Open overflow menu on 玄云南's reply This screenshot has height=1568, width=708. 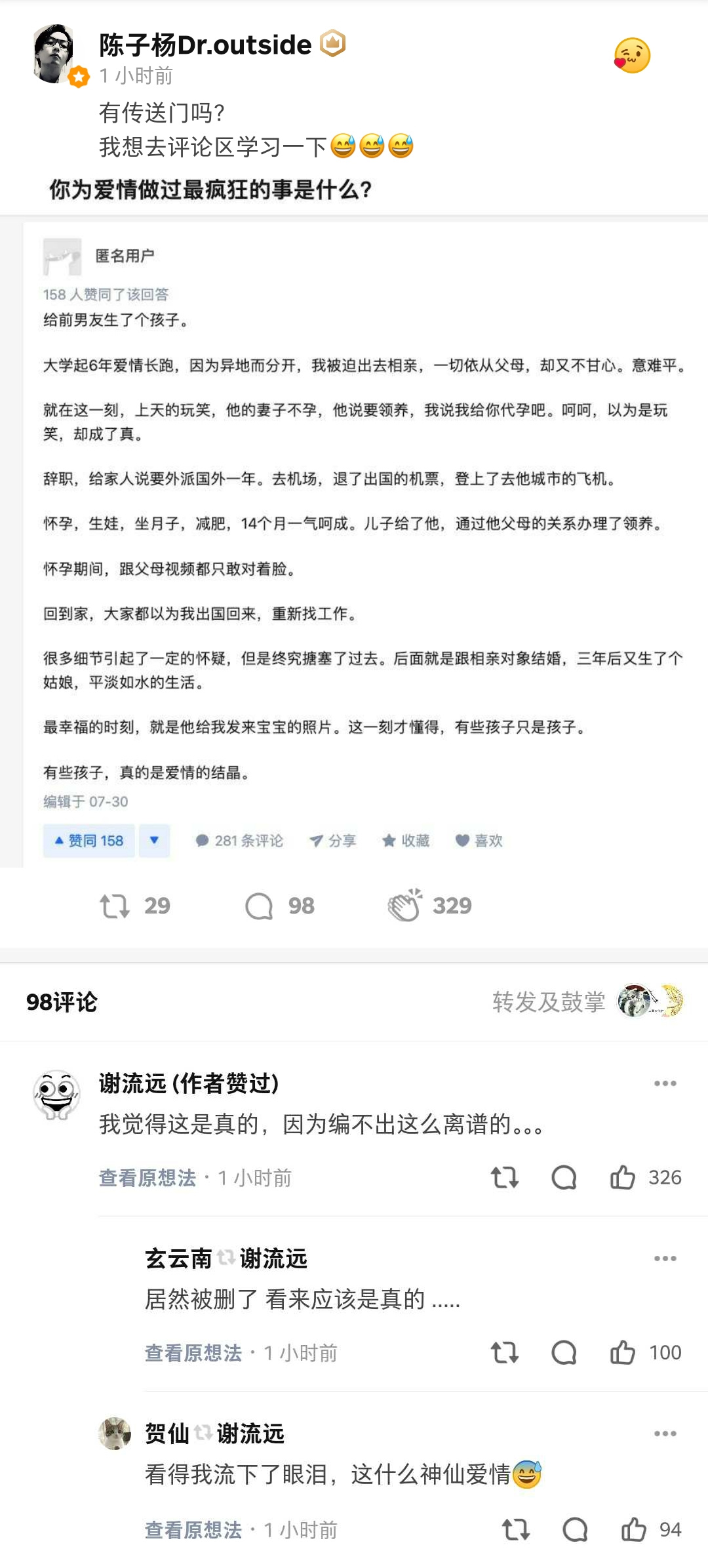[665, 1258]
